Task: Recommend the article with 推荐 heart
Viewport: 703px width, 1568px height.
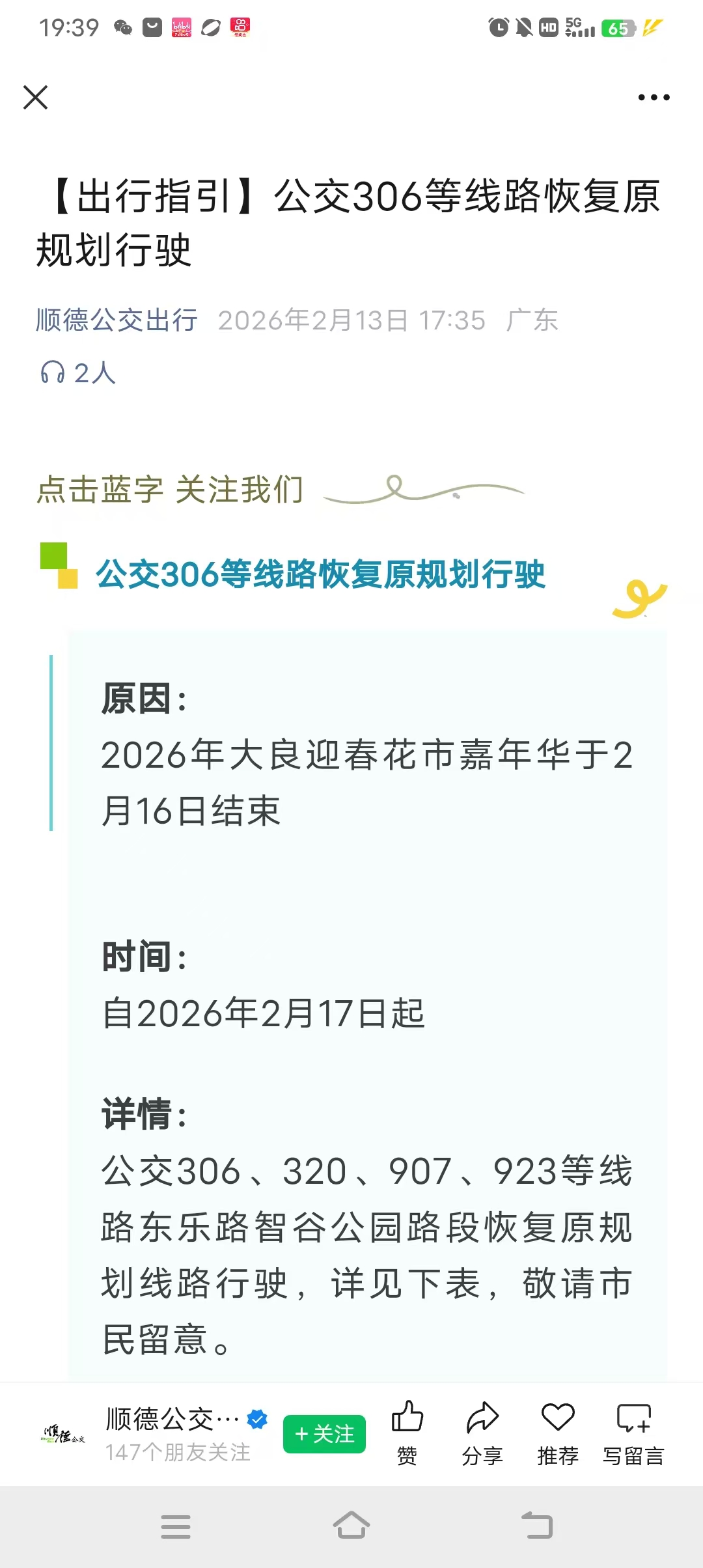Action: [558, 1433]
